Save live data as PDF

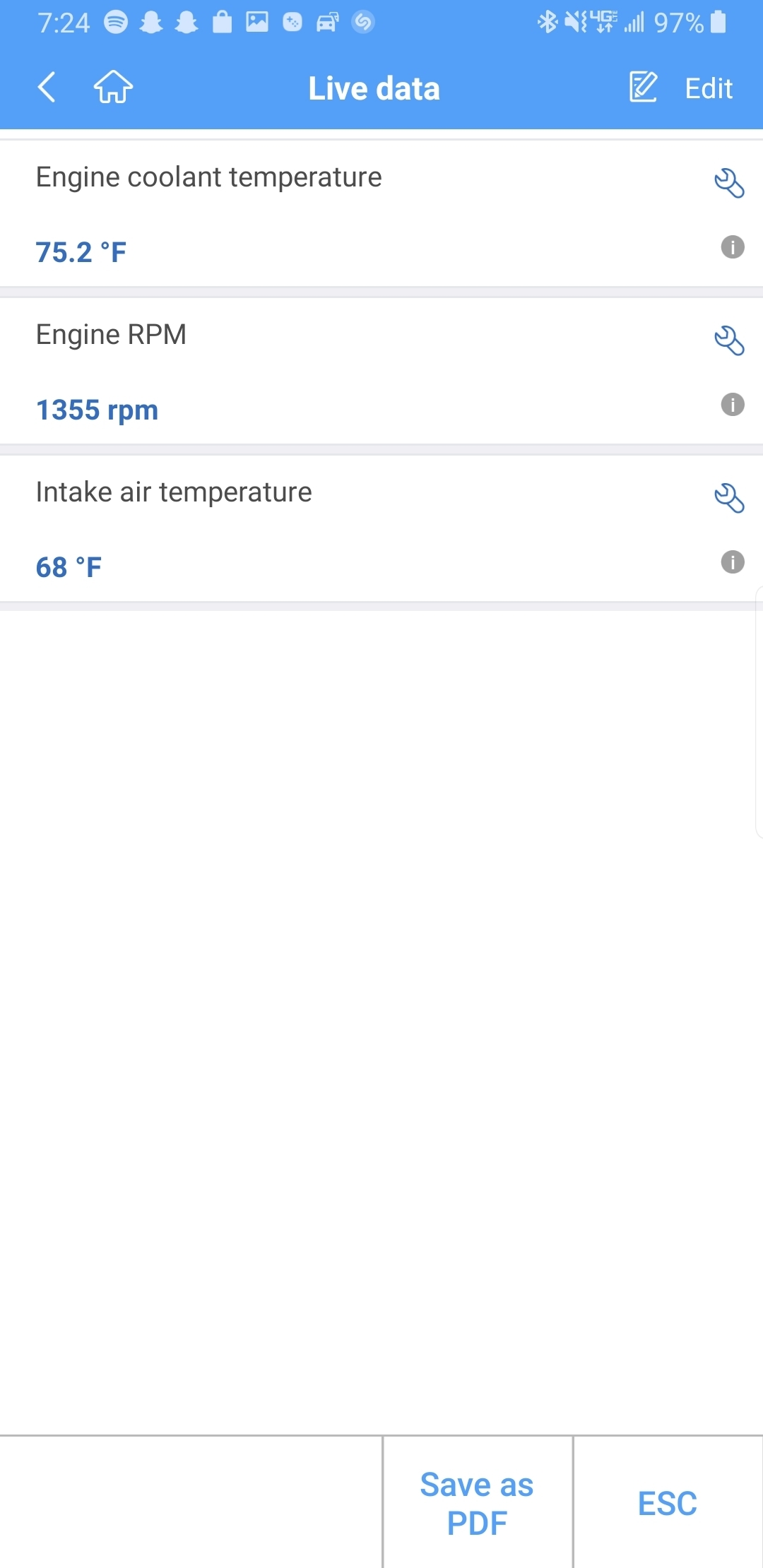pos(477,1503)
